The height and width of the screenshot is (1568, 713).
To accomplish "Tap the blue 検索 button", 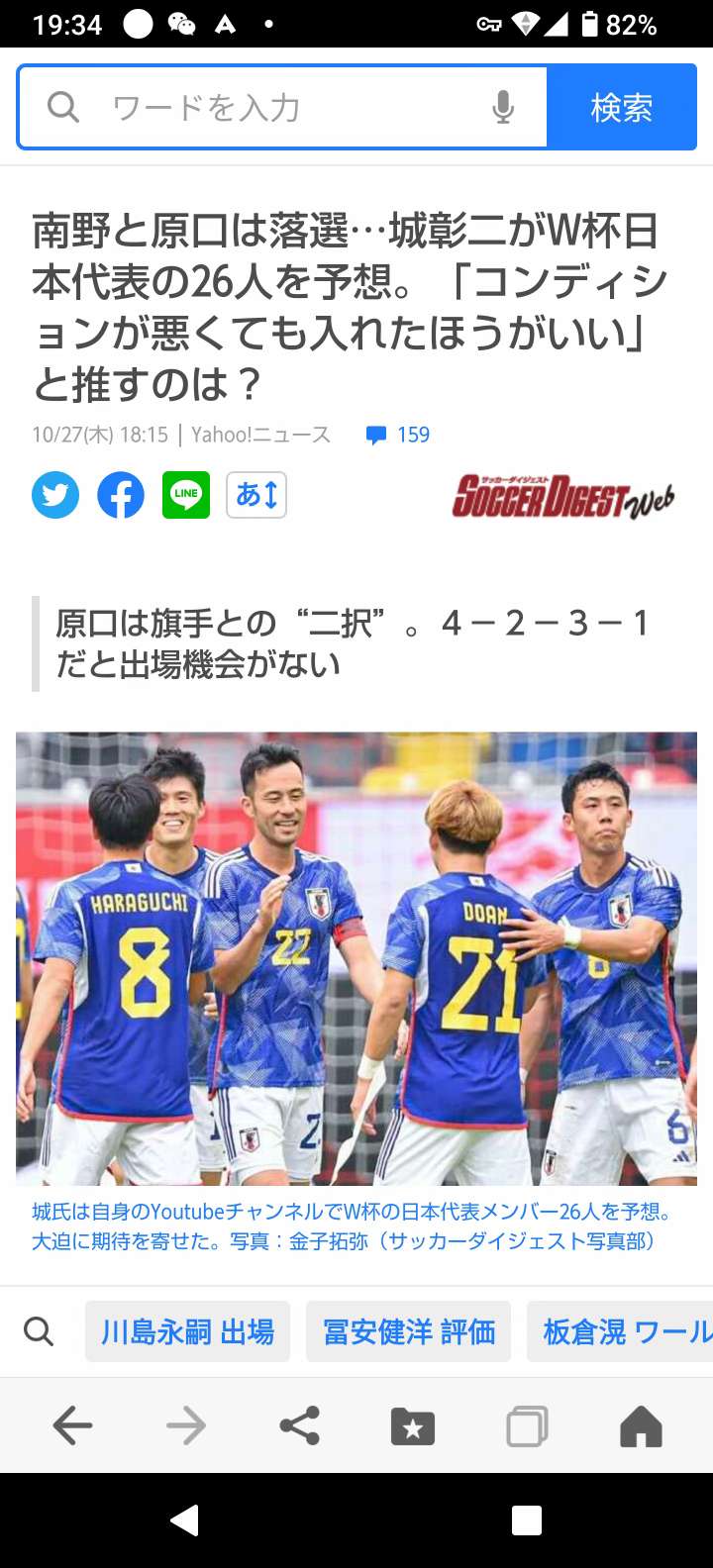I will click(621, 107).
